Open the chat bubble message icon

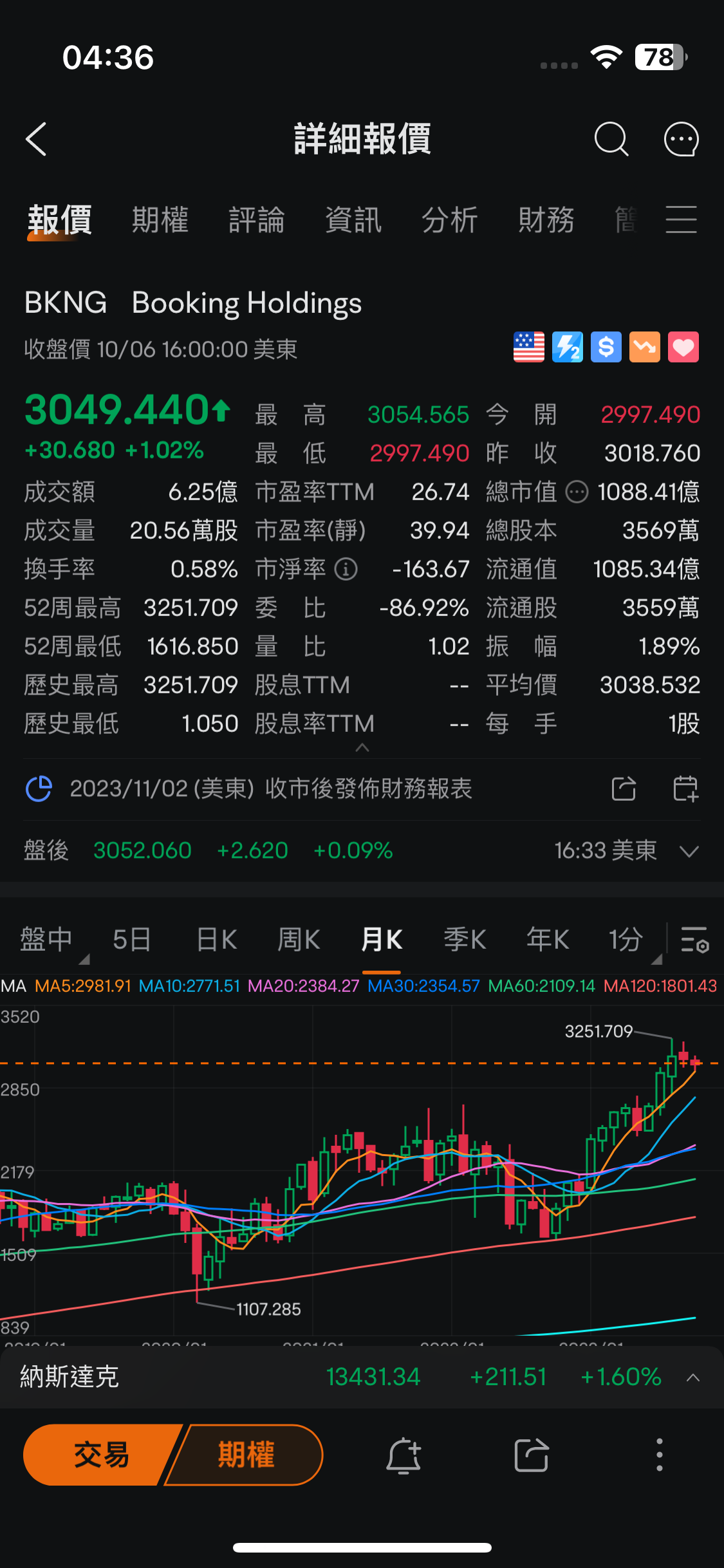(681, 139)
